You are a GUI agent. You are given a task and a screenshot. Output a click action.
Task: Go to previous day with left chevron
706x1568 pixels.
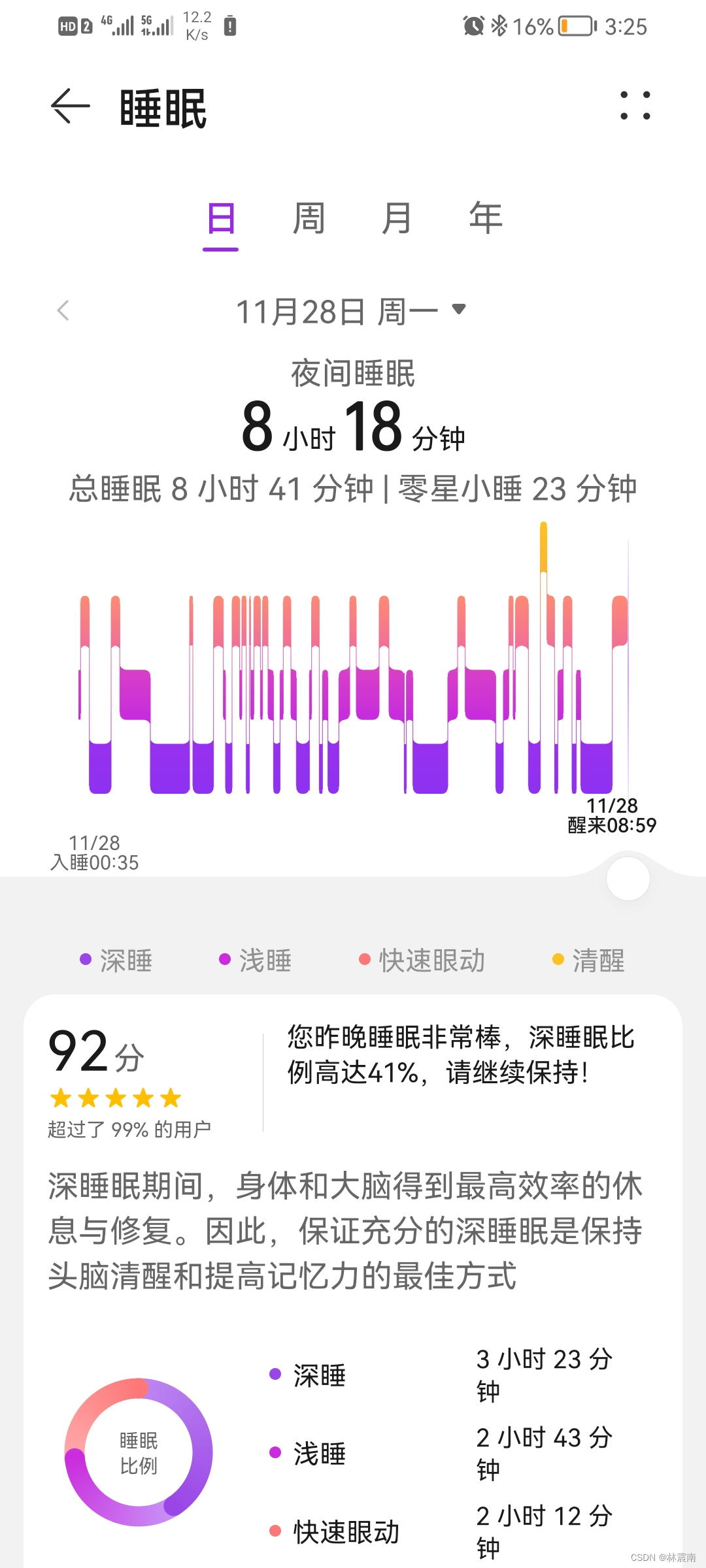[x=62, y=310]
